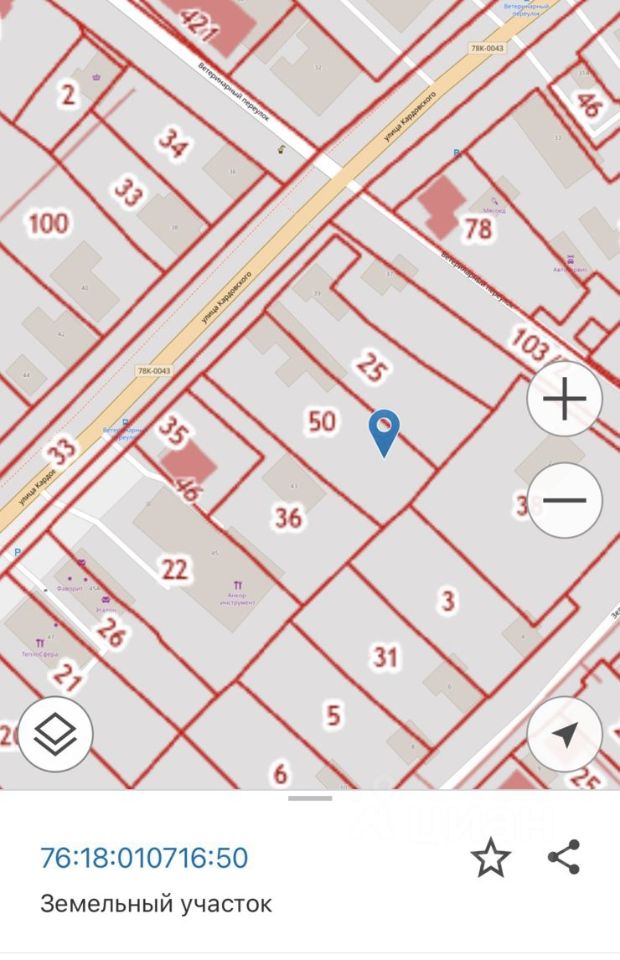This screenshot has height=960, width=620.
Task: Expand the bottom sheet handle
Action: pos(310,798)
